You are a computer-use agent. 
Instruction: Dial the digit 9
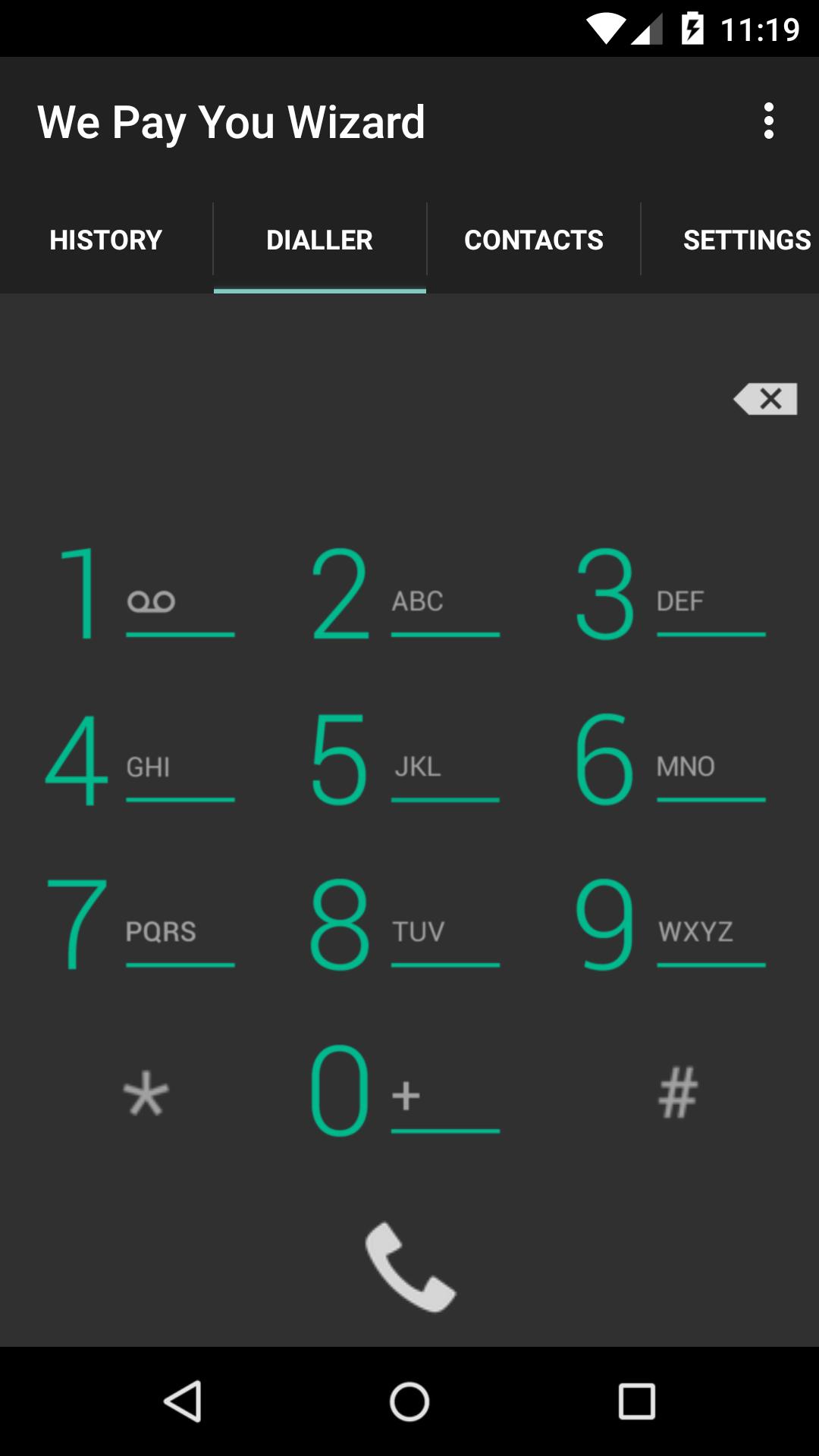coord(672,925)
